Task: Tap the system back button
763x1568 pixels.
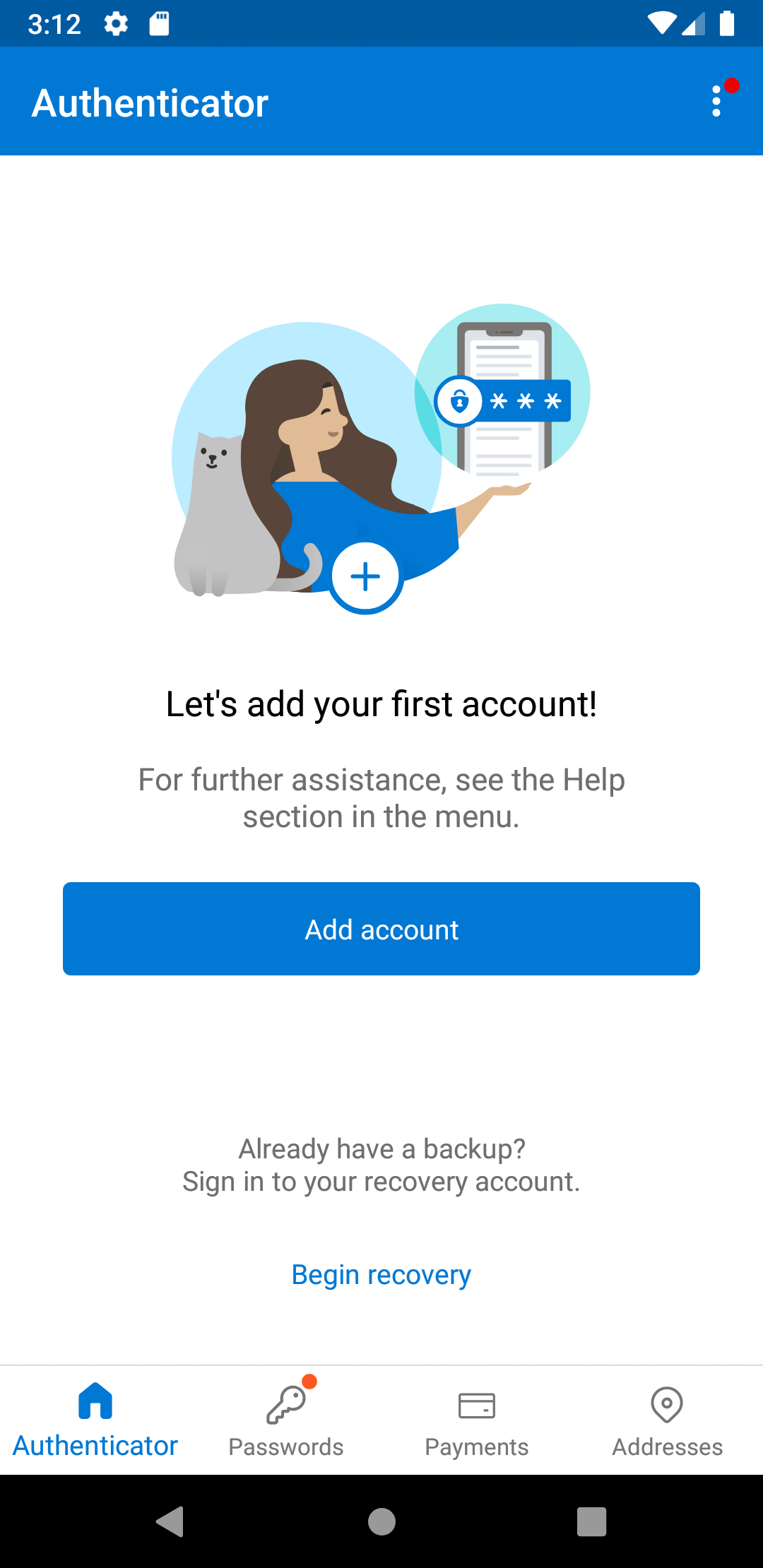Action: (170, 1521)
